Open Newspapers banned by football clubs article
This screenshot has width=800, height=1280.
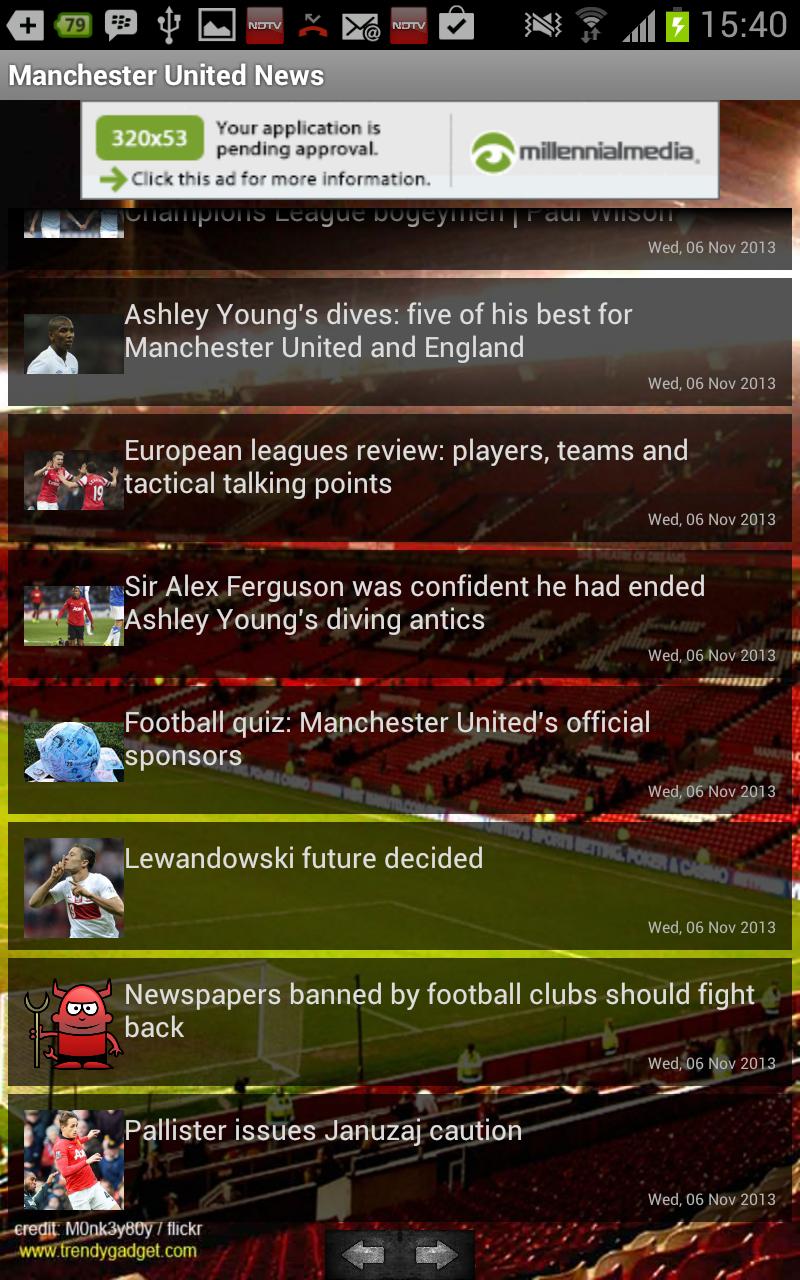[x=400, y=1022]
